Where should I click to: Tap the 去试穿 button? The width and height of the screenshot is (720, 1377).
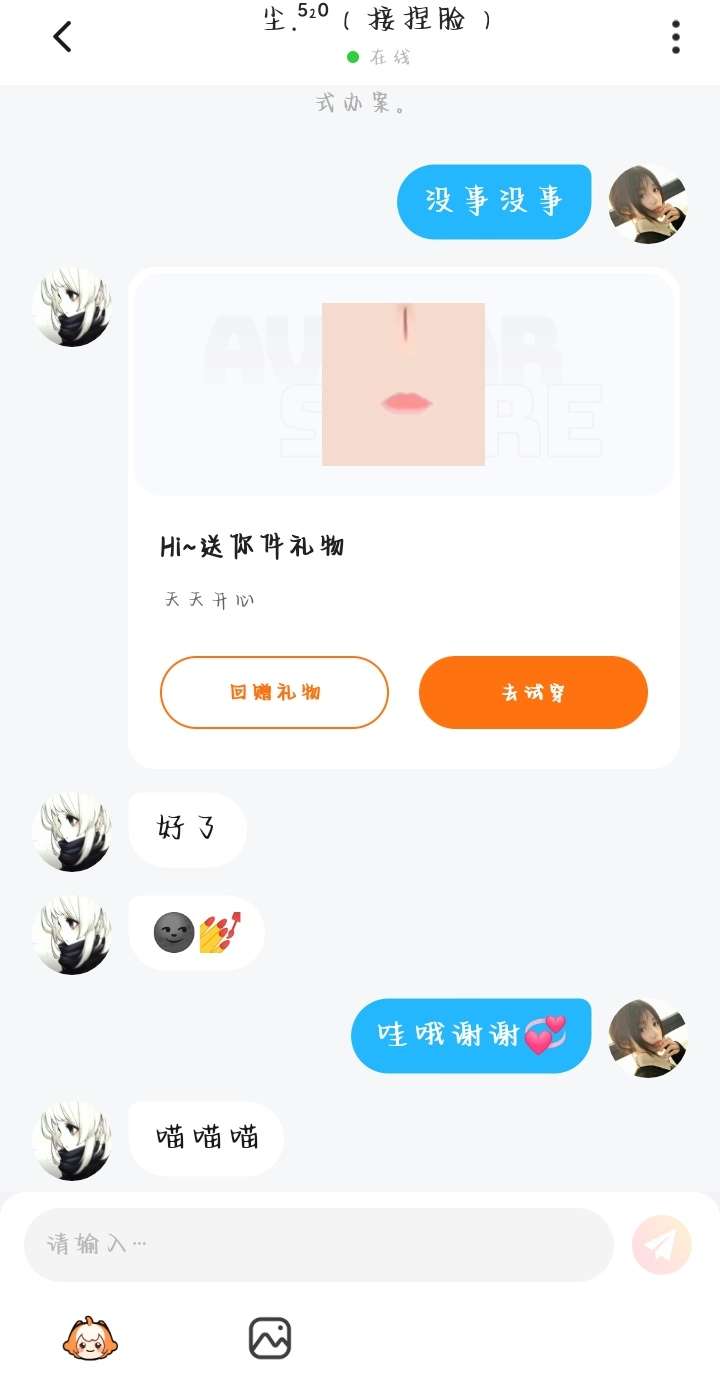[533, 692]
